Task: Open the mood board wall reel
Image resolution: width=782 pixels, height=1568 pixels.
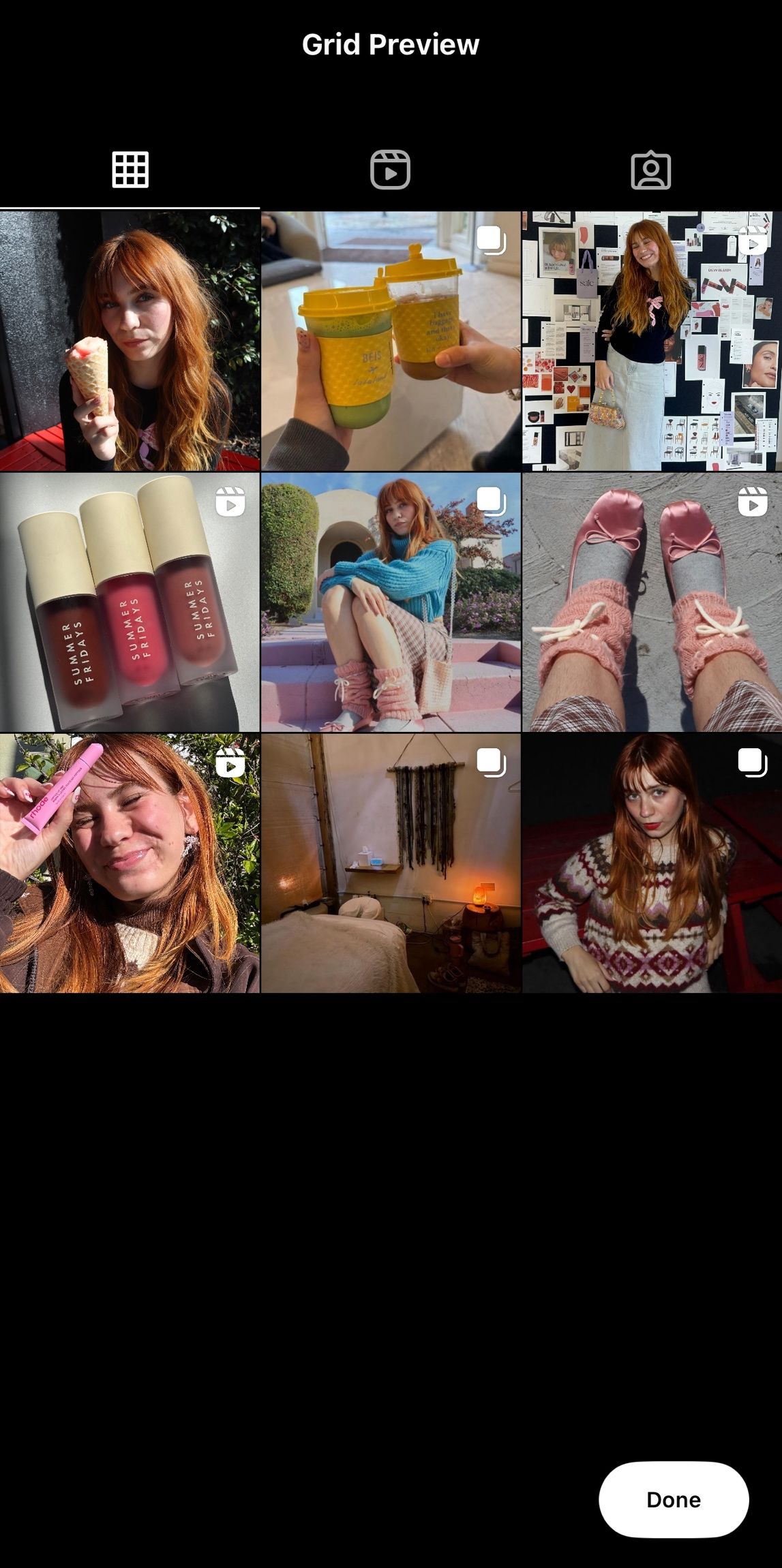Action: (652, 341)
